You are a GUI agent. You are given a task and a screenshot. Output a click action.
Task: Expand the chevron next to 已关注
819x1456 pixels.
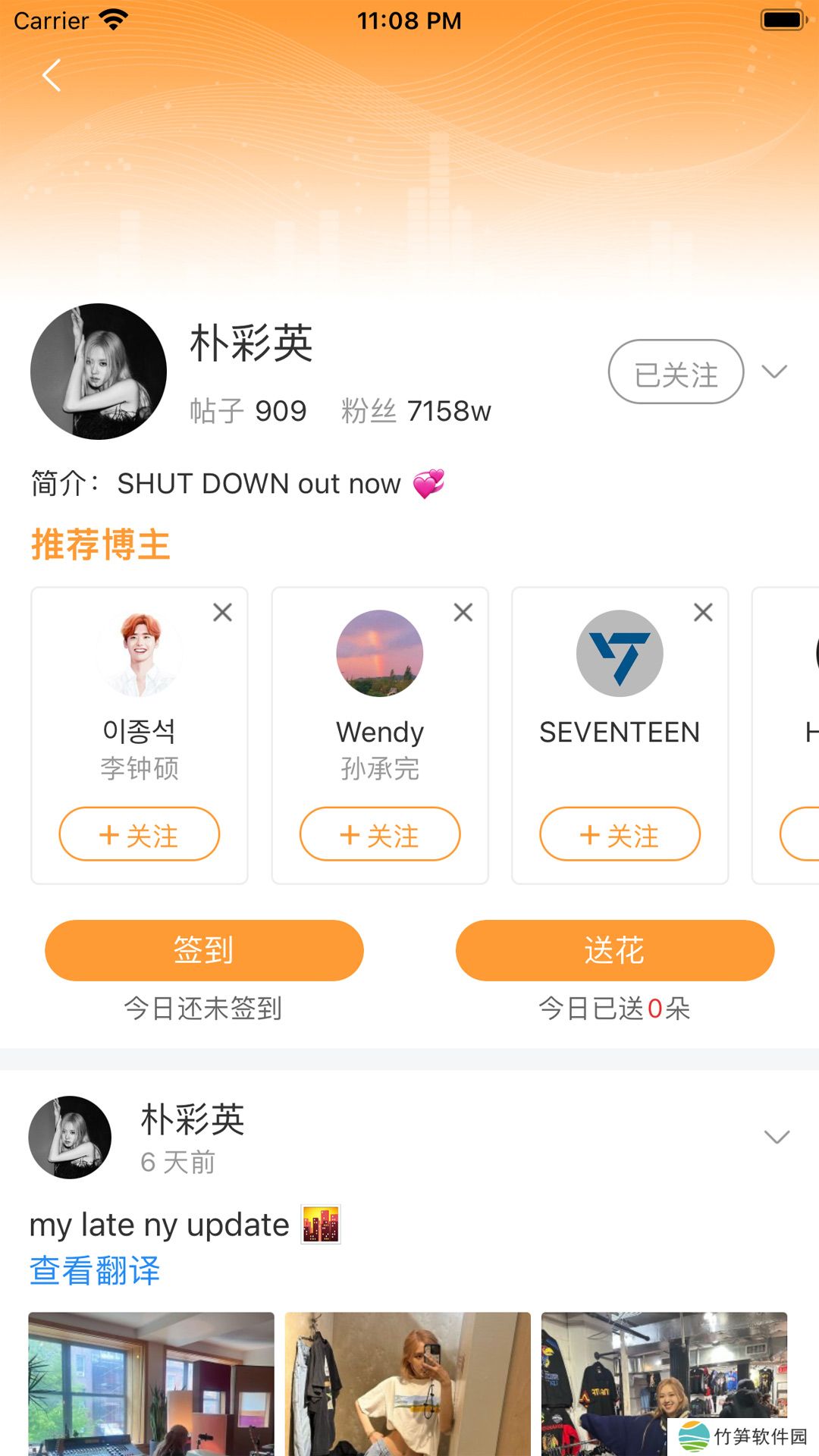coord(774,372)
